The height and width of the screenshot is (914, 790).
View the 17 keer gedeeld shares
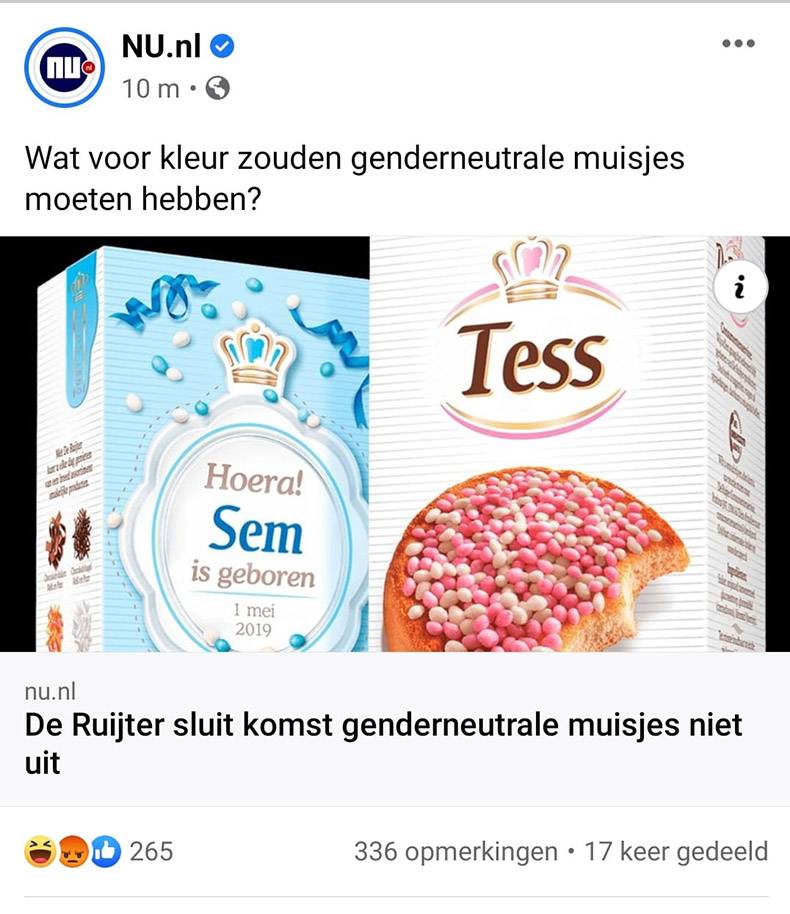tap(676, 852)
